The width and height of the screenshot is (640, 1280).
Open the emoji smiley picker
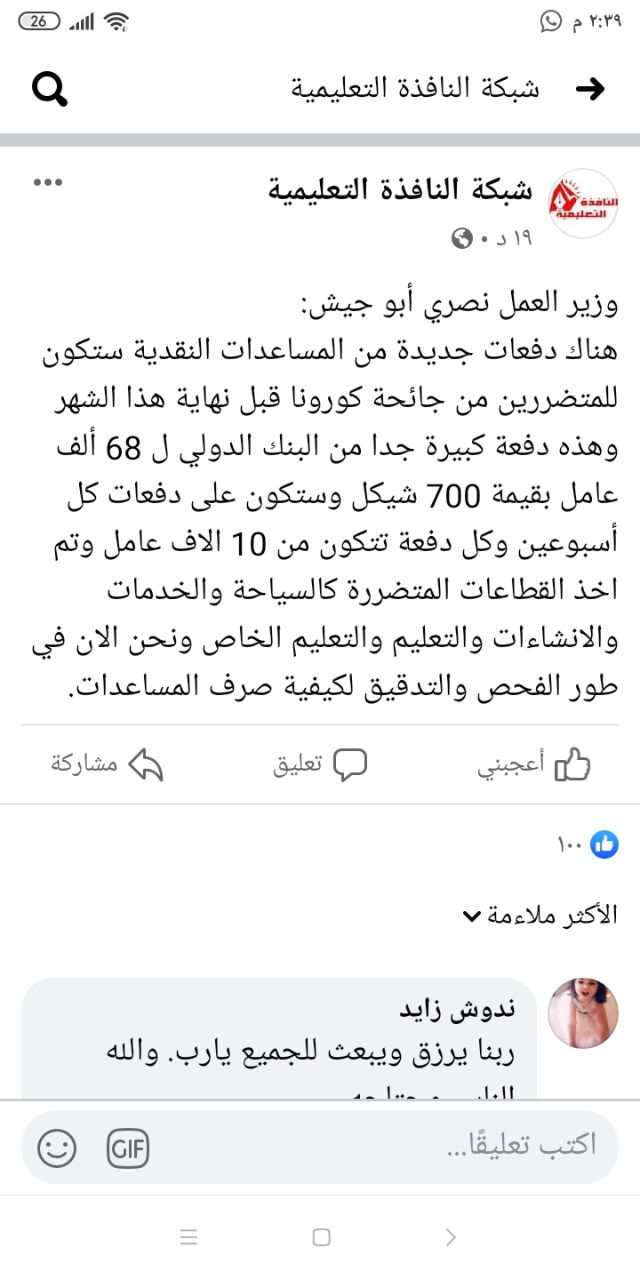pos(57,1148)
